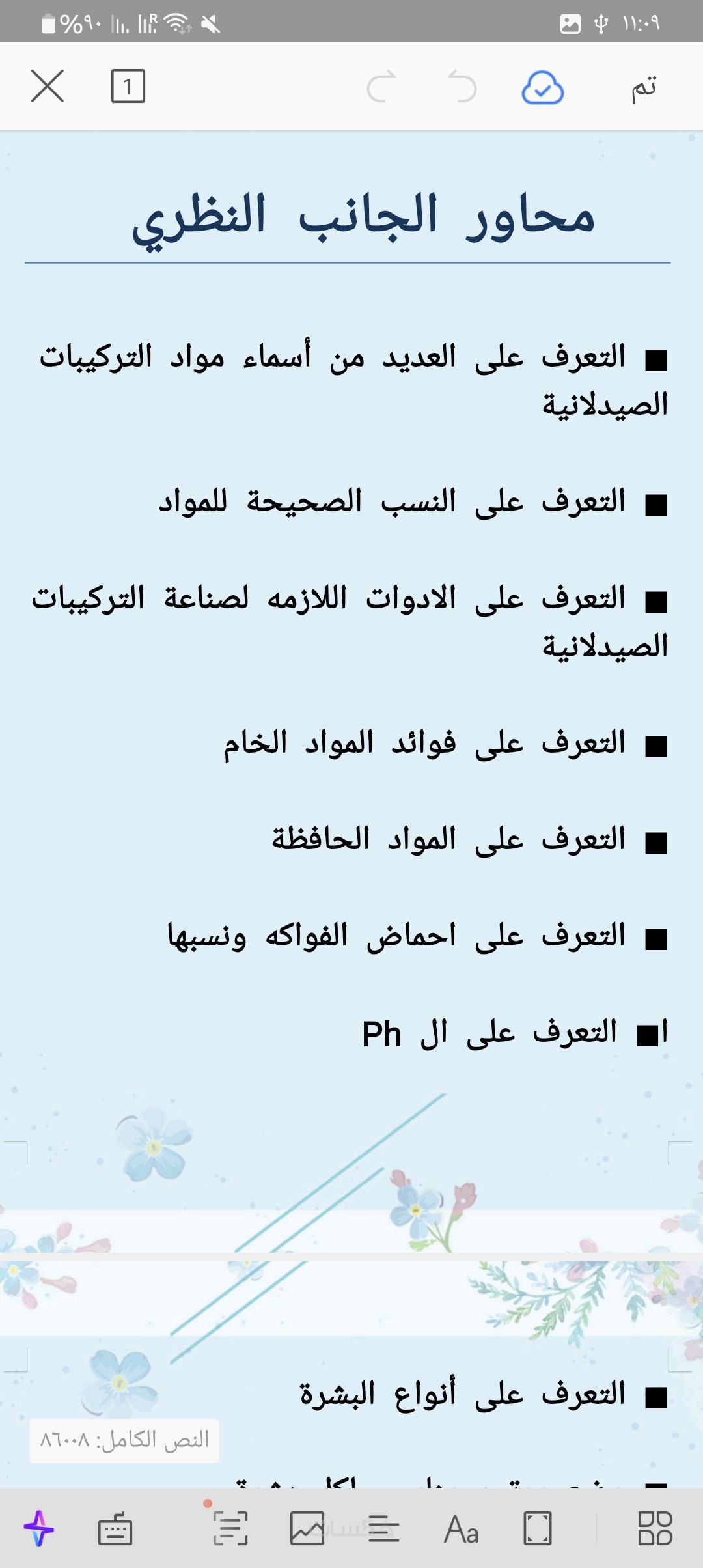Tap the تم button to finish editing
This screenshot has height=1568, width=703.
coord(644,88)
